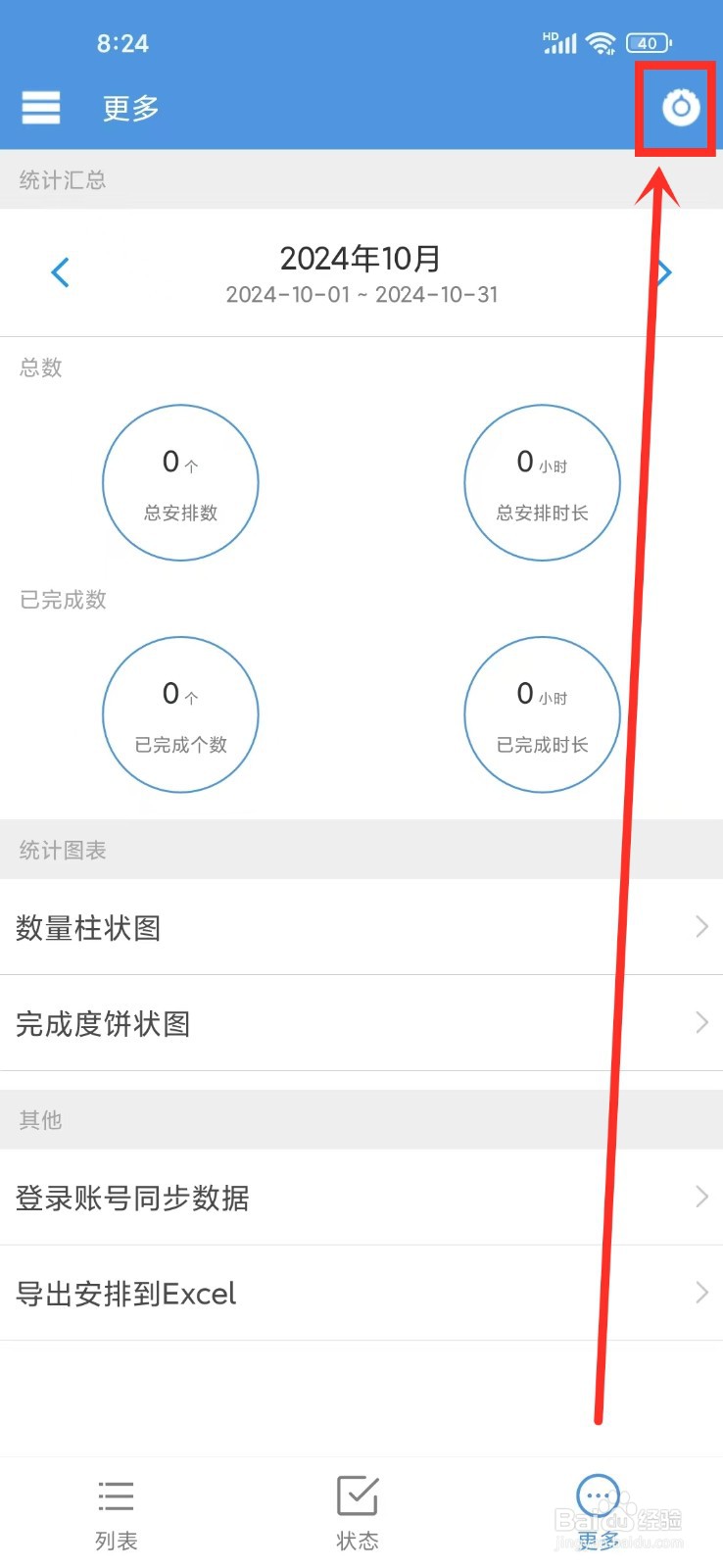Viewport: 723px width, 1568px height.
Task: Tap the Wi-Fi icon in status bar
Action: coord(601,42)
